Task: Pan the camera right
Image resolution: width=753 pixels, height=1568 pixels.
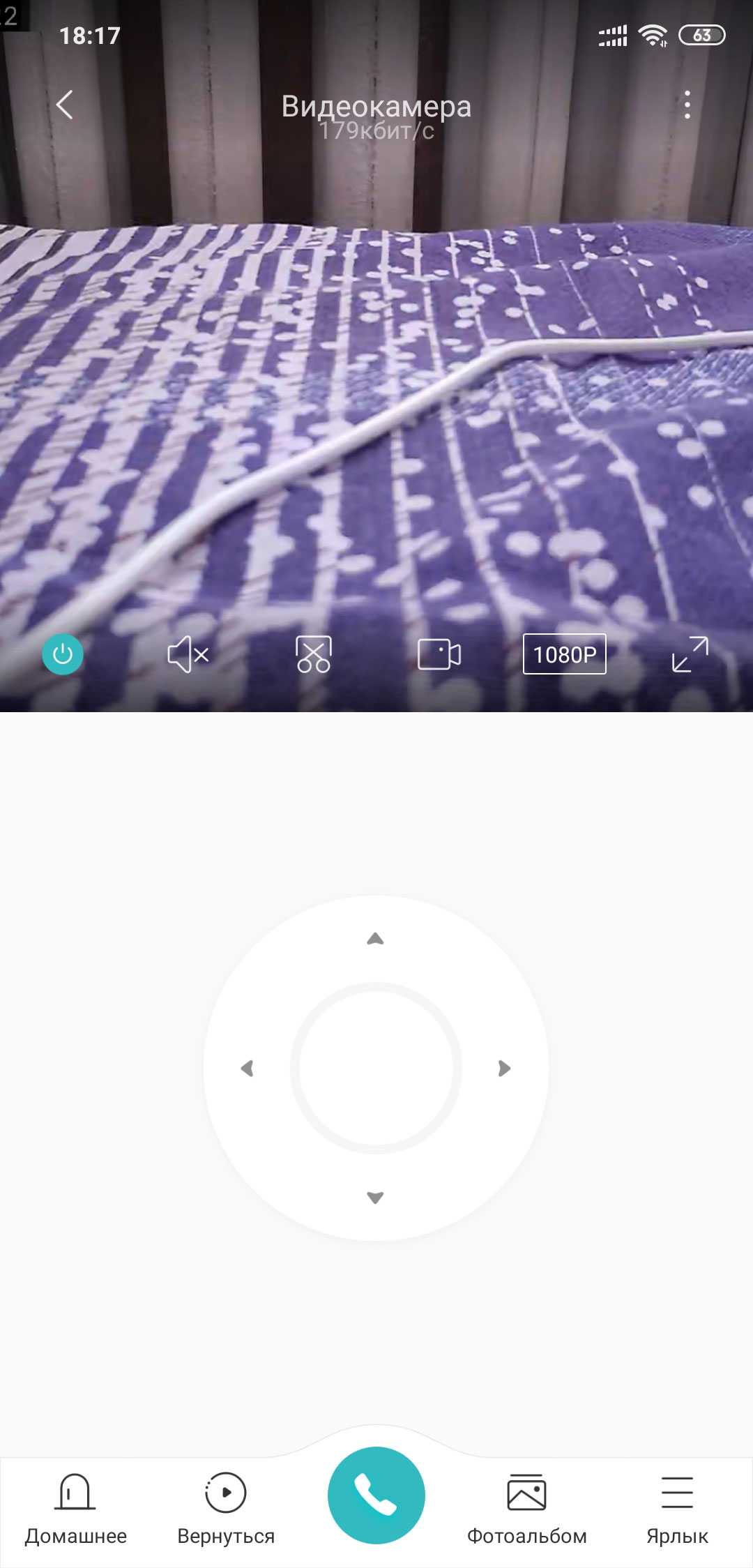Action: tap(504, 1068)
